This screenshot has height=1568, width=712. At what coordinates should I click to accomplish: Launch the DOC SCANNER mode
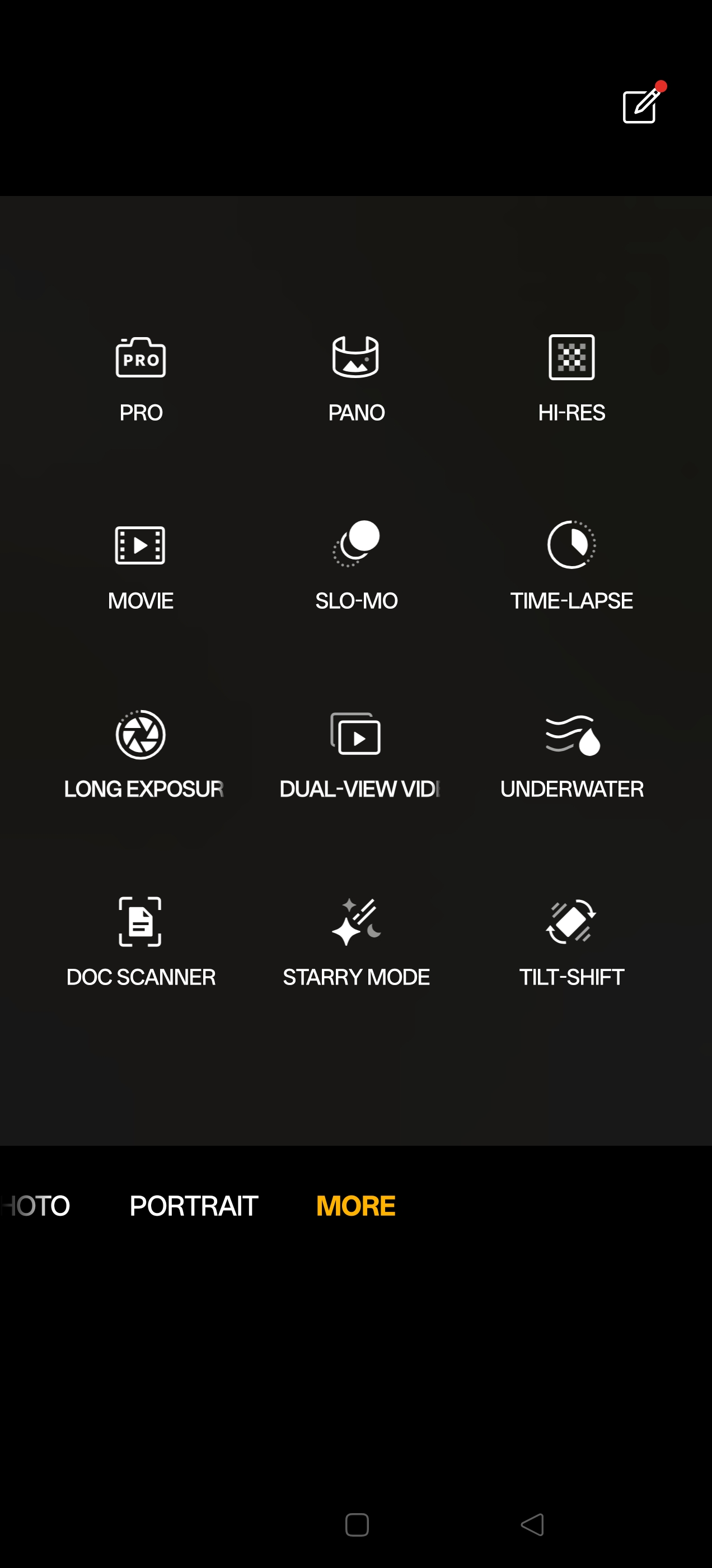(140, 942)
